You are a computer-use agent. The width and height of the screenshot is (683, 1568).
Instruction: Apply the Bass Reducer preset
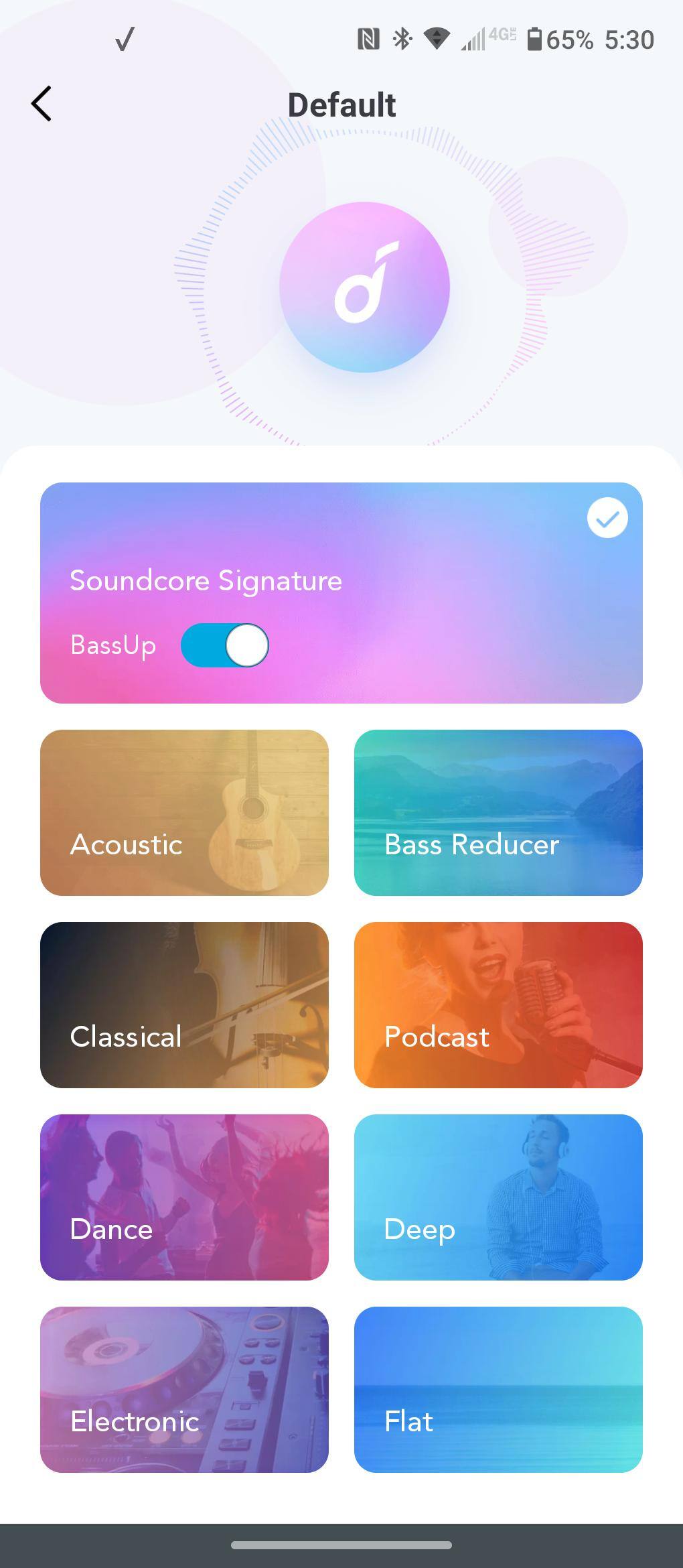498,812
